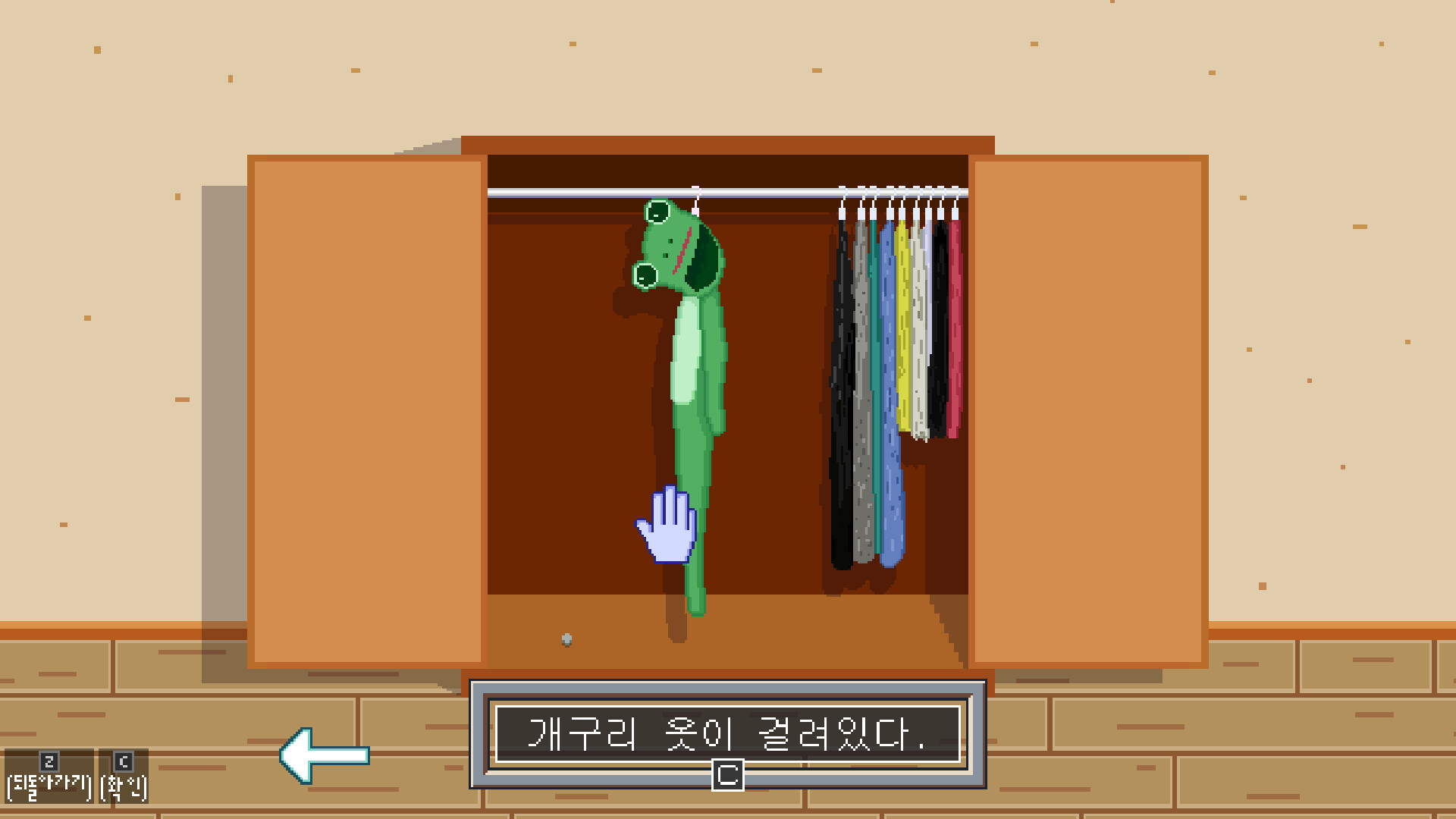
Task: Tap the Z 되돌아가기 button
Action: (x=49, y=777)
